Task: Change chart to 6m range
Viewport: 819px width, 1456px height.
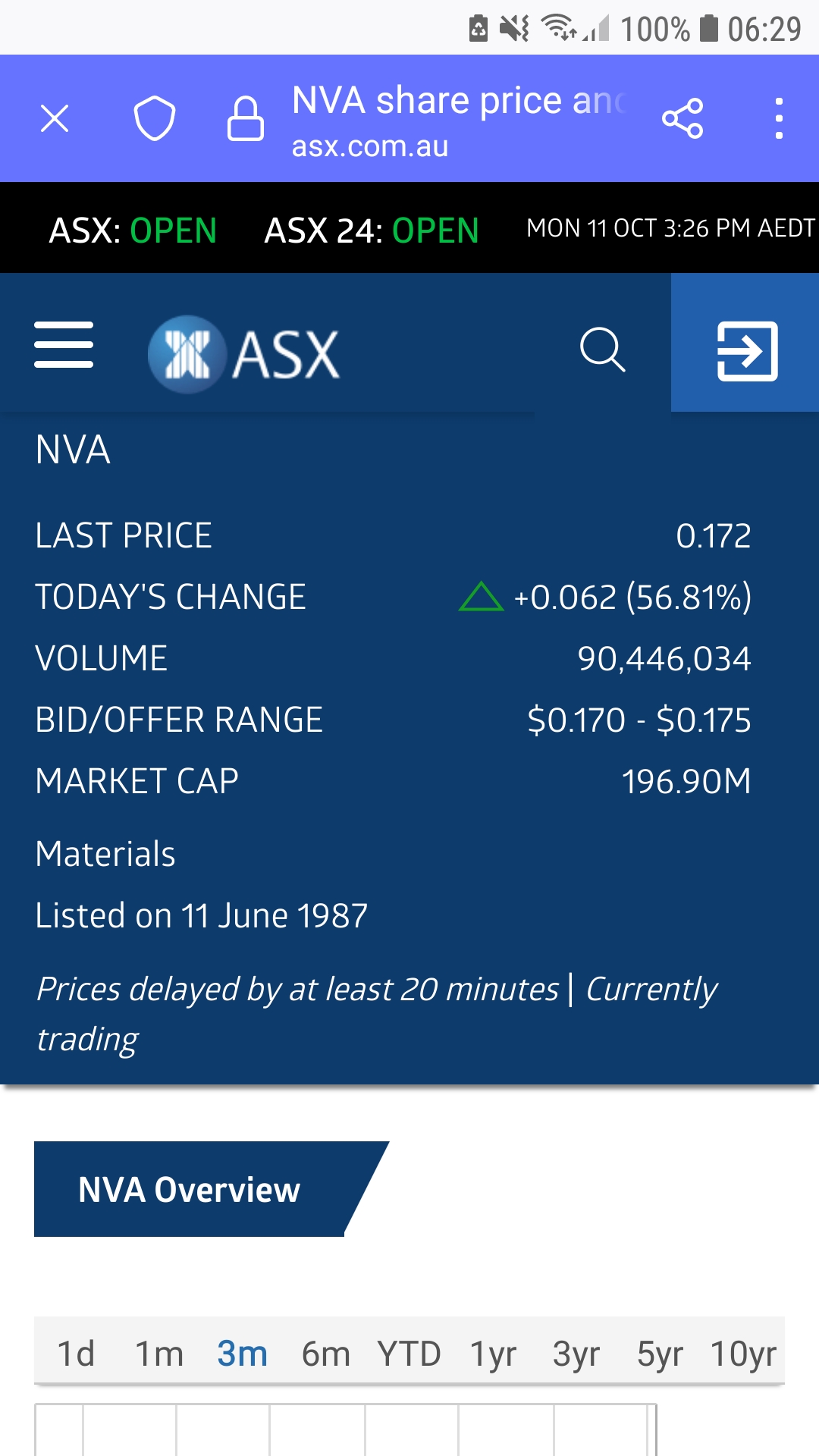Action: tap(326, 1354)
